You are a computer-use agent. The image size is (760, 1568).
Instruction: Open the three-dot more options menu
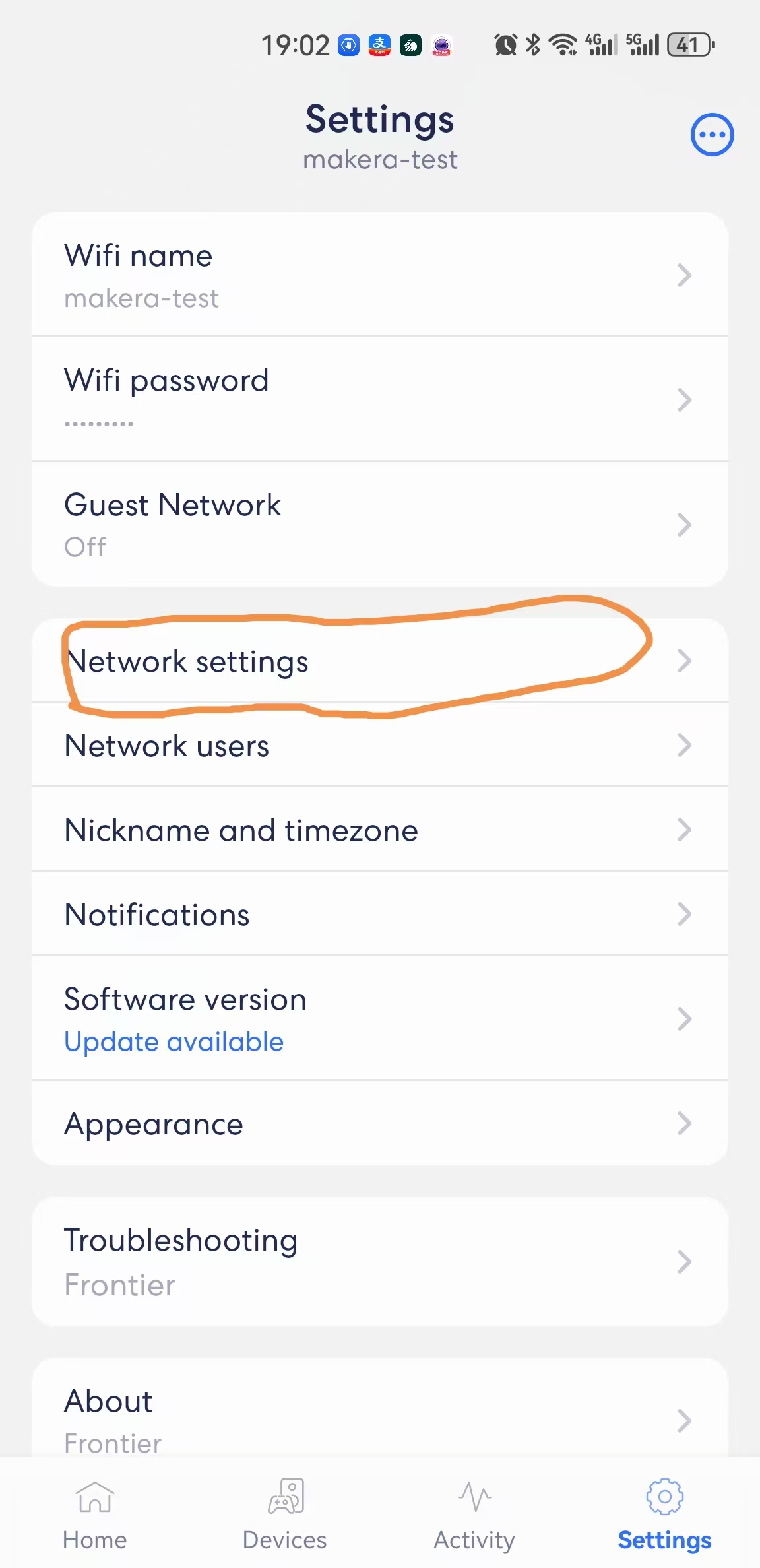coord(712,135)
